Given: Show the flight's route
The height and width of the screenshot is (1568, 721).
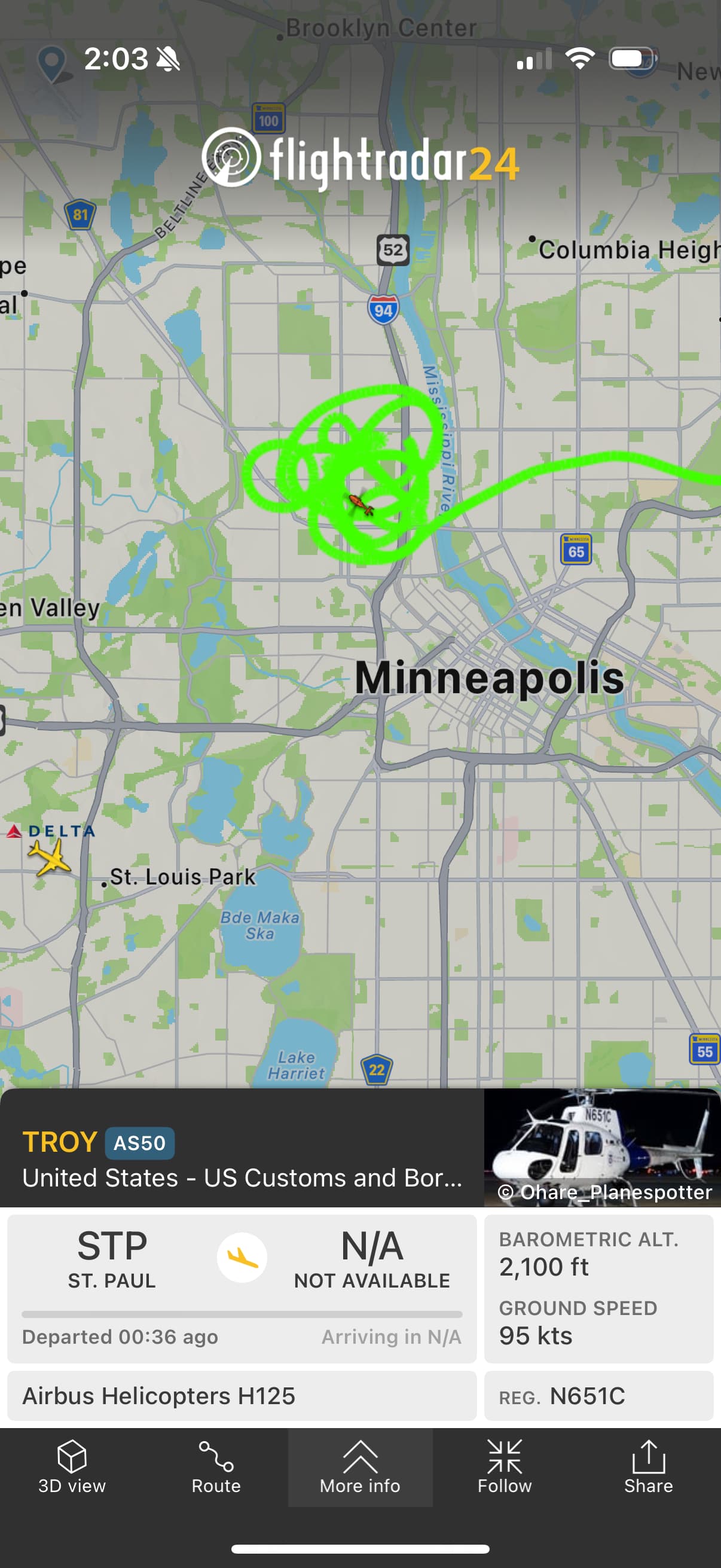Looking at the screenshot, I should coord(216,1467).
